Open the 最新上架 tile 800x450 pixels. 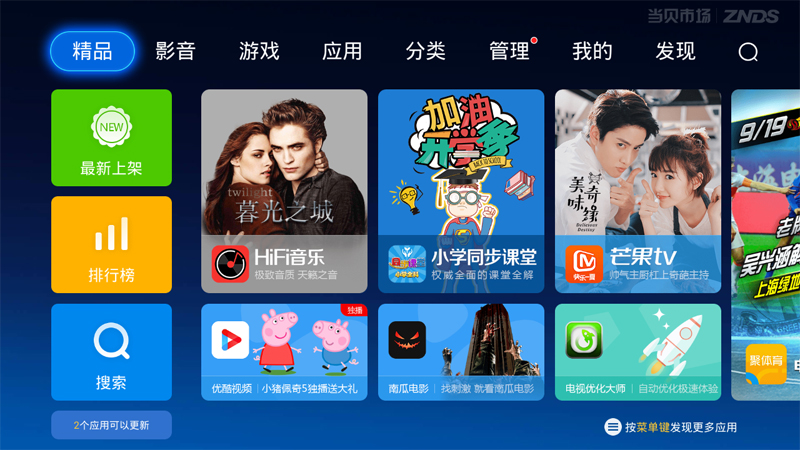[111, 138]
